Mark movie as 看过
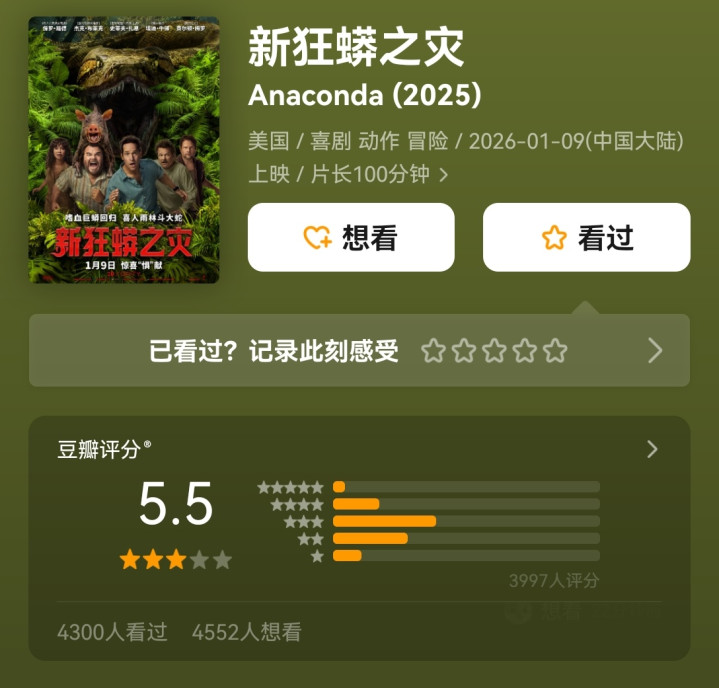The image size is (719, 688). click(586, 237)
